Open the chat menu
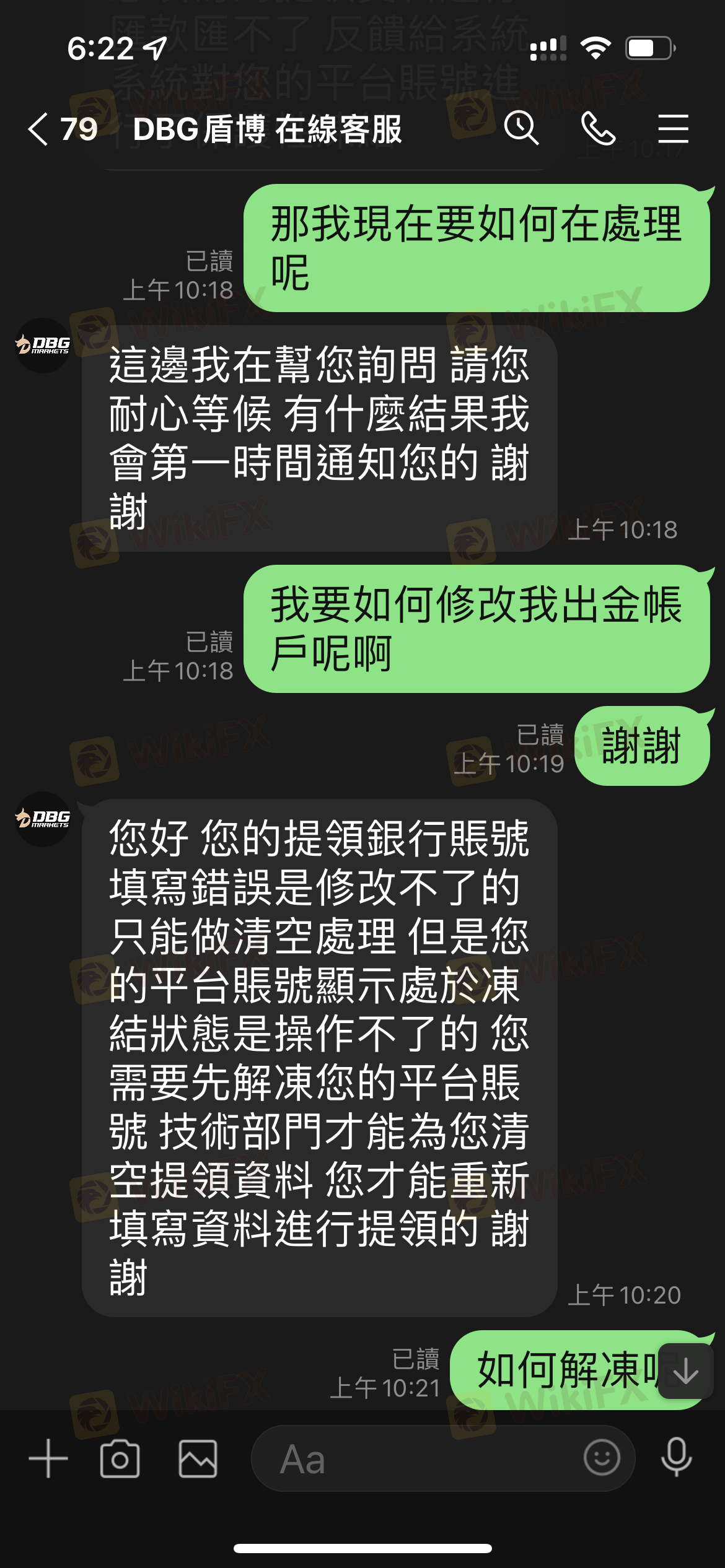725x1568 pixels. click(673, 129)
